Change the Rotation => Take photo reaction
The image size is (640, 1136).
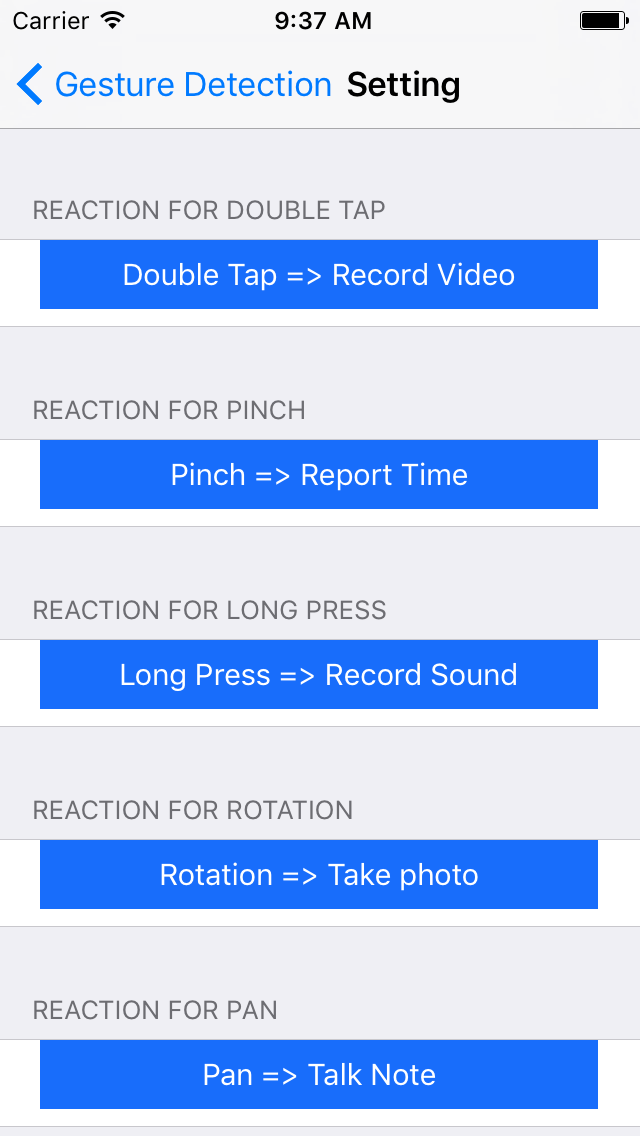[x=319, y=874]
